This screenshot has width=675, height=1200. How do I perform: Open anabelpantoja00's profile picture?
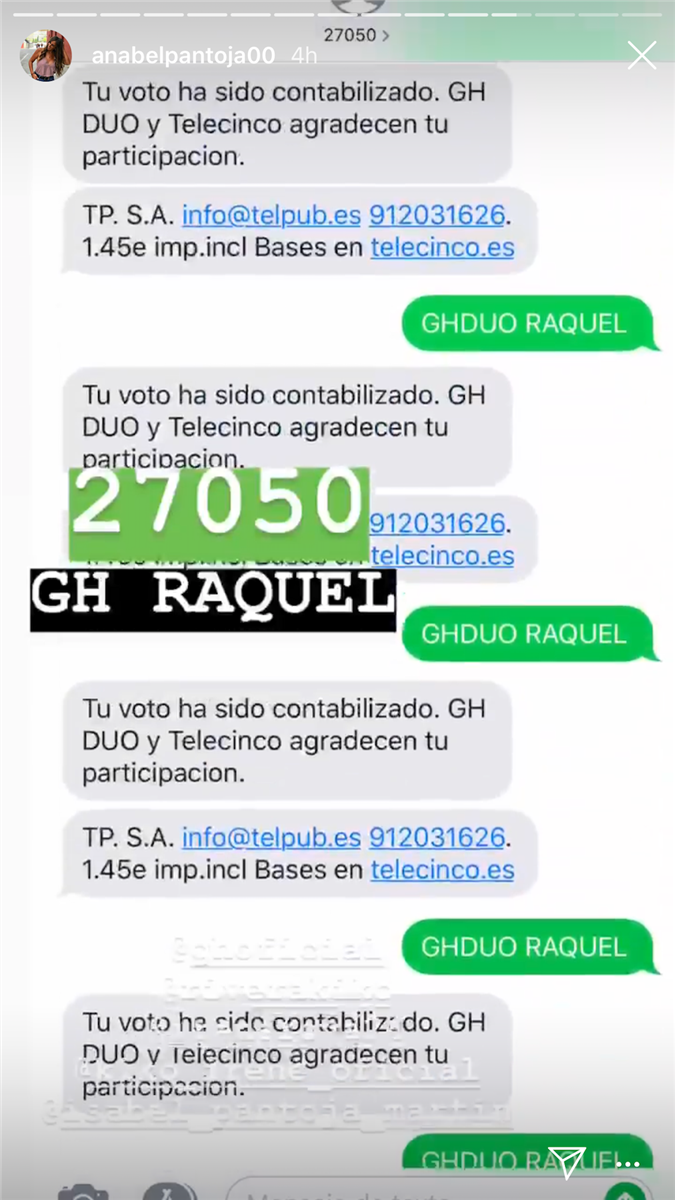point(46,56)
